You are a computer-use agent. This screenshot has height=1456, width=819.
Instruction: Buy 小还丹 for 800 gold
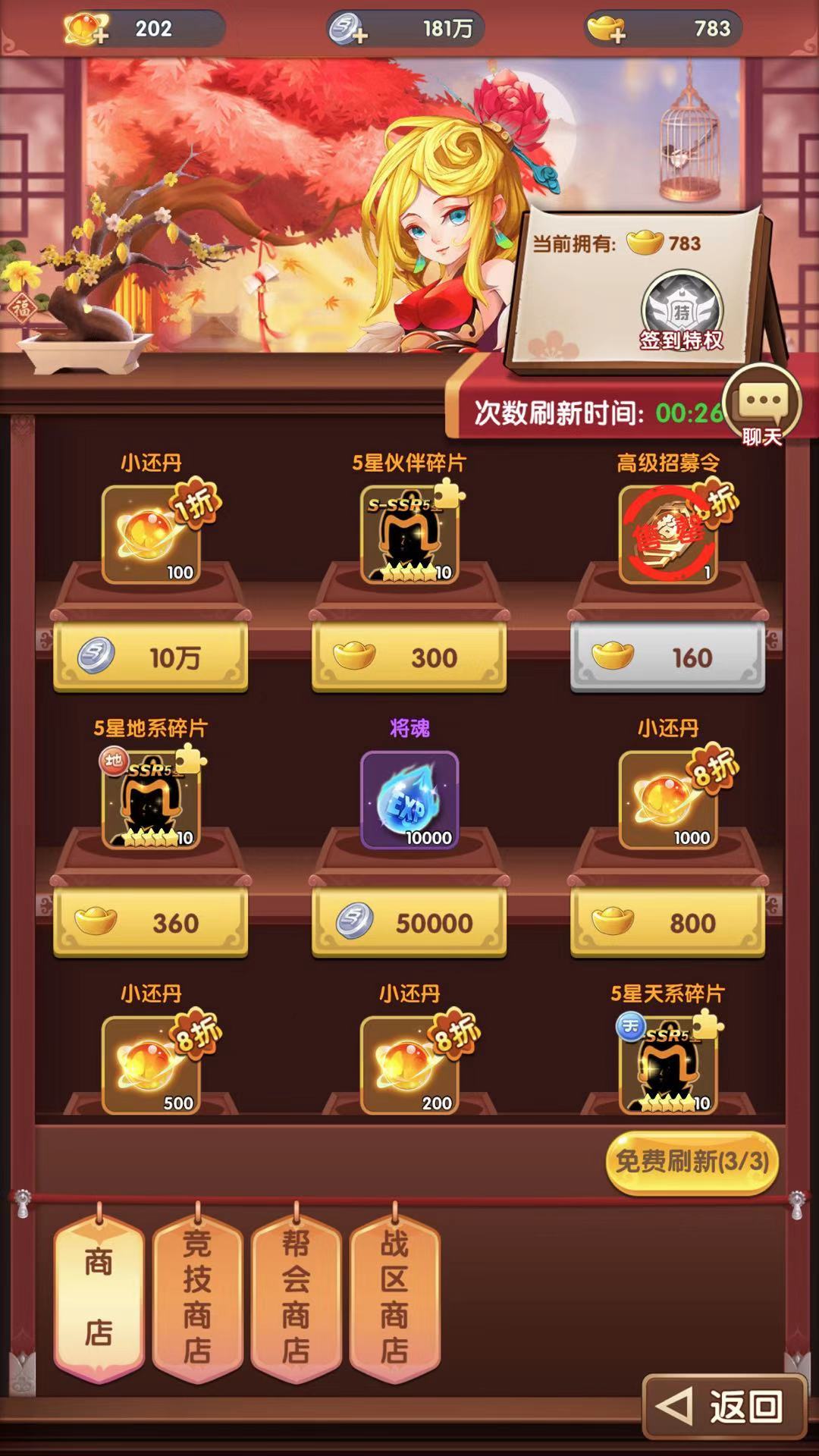pos(667,922)
